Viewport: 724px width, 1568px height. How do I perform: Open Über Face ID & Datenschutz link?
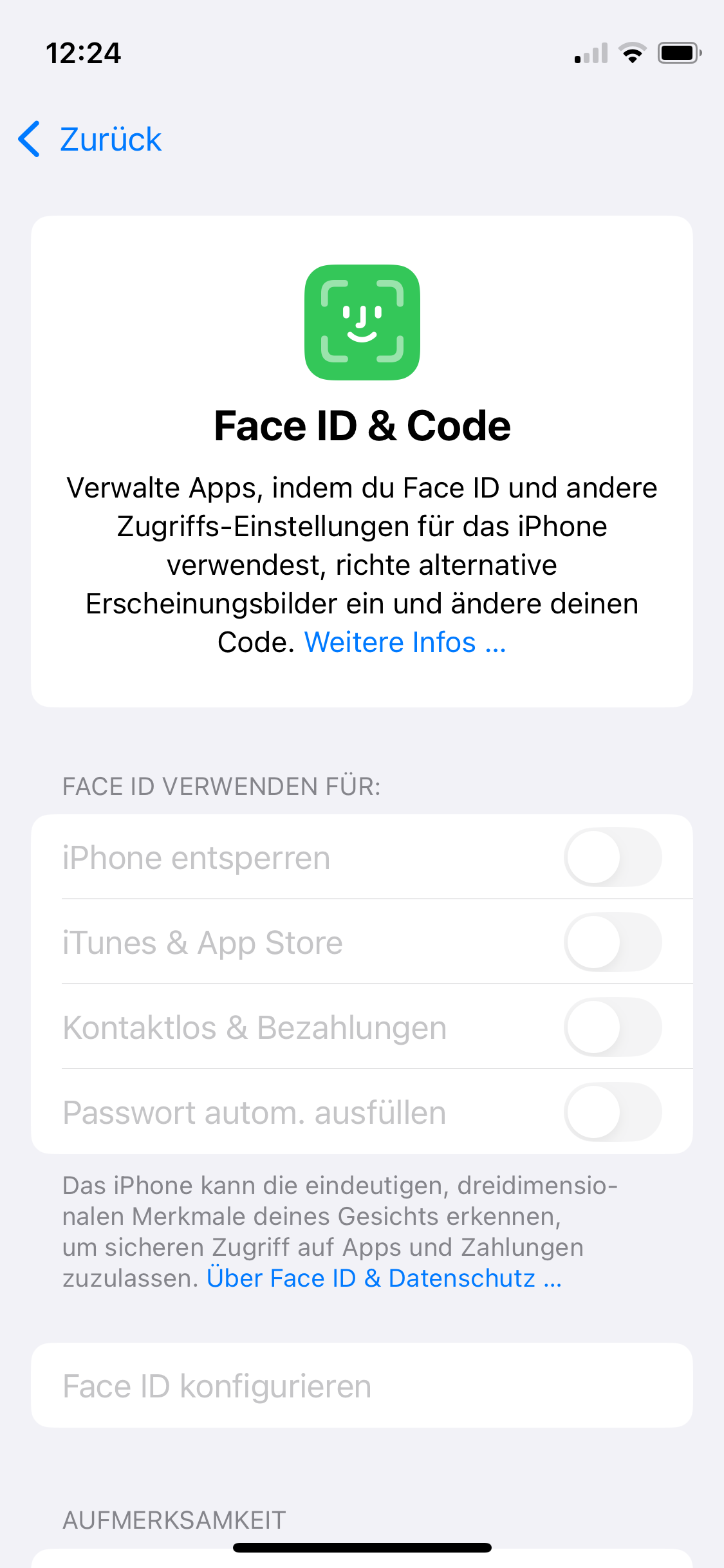tap(384, 1278)
